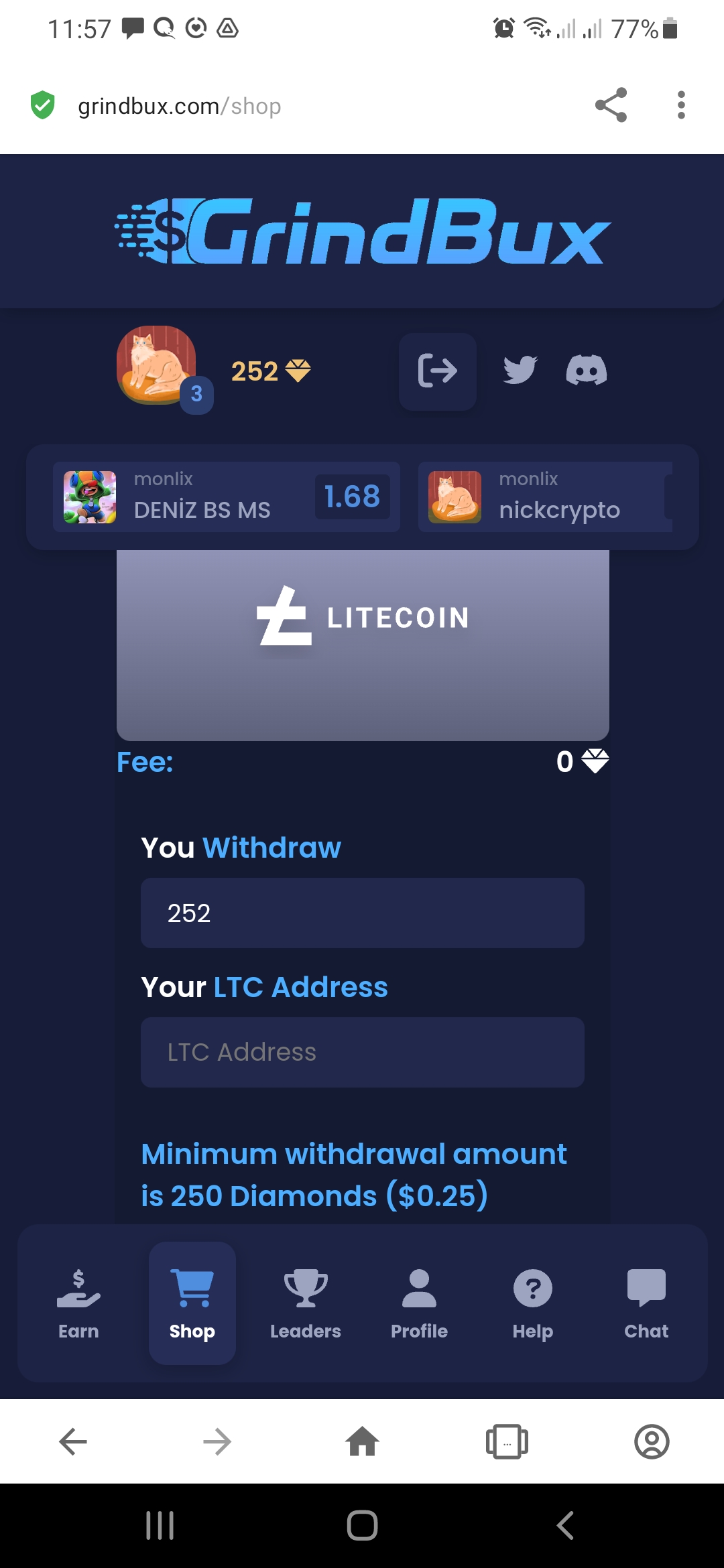Open DENİZ BS MS recent earning card

tap(227, 497)
